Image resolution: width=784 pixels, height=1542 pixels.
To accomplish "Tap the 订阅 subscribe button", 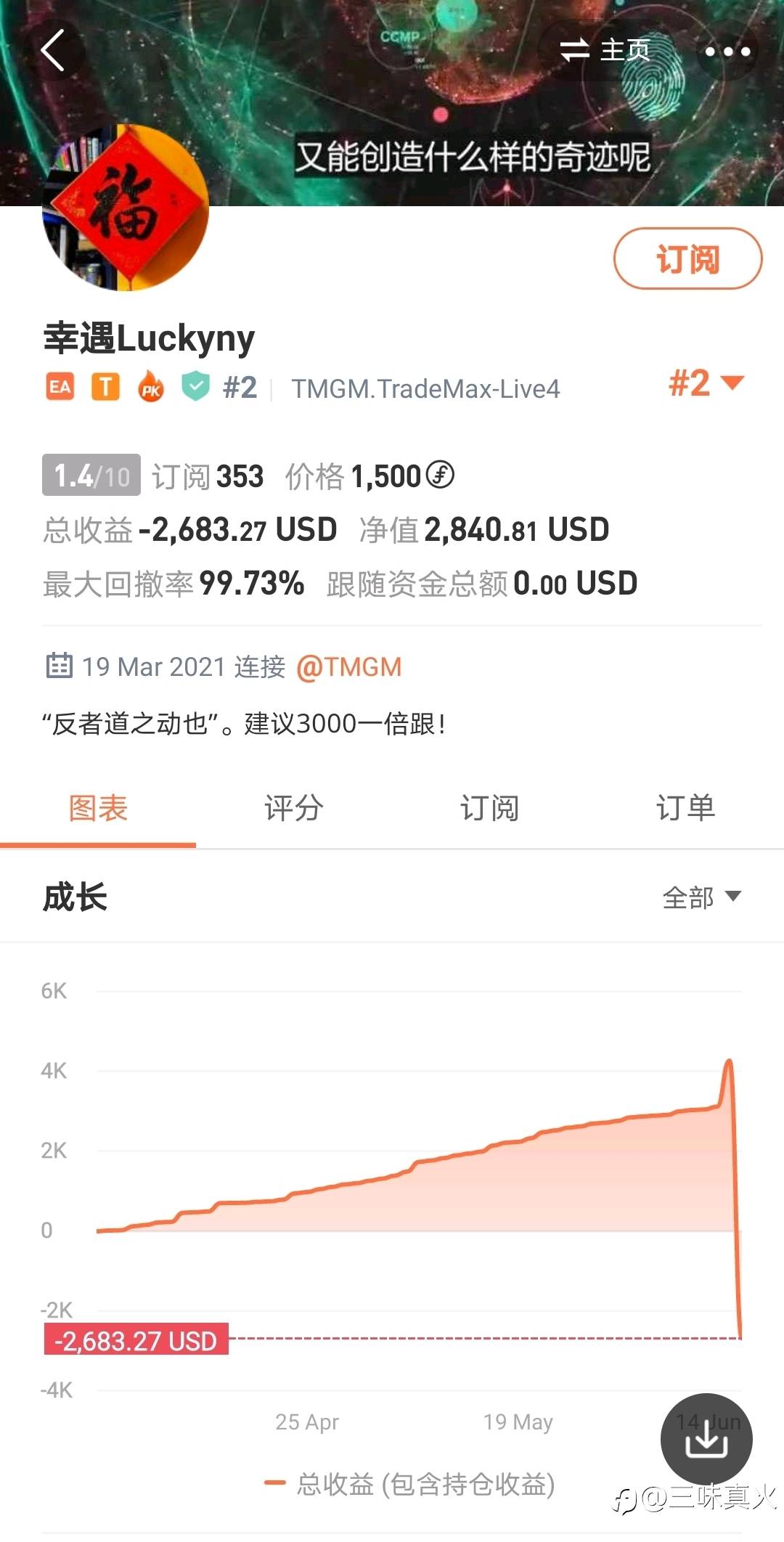I will [x=687, y=258].
